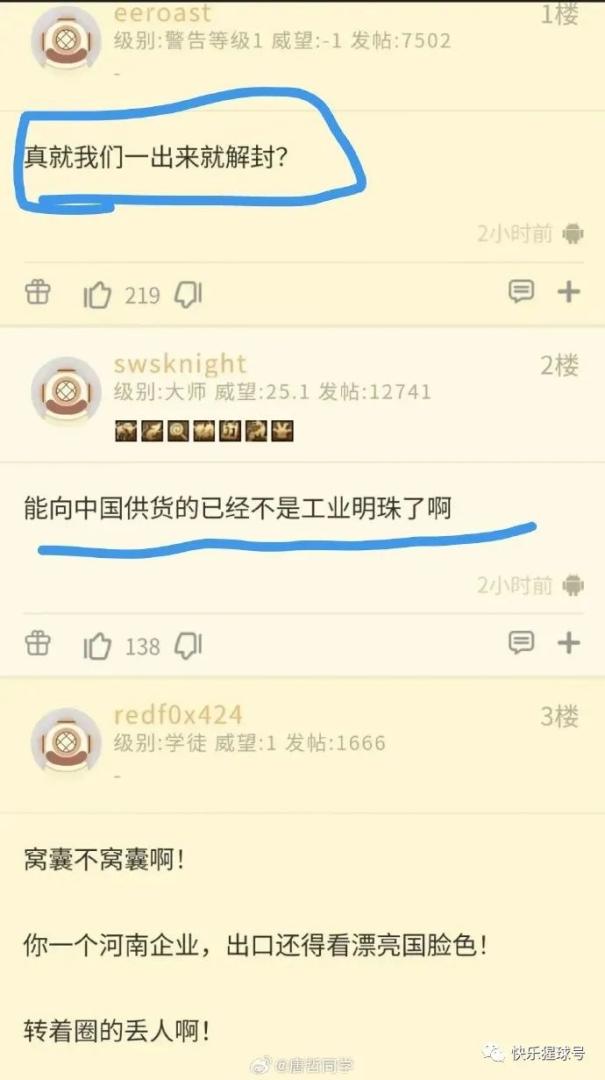Dislike eeroast's first-floor comment
This screenshot has height=1080, width=605.
pyautogui.click(x=188, y=294)
